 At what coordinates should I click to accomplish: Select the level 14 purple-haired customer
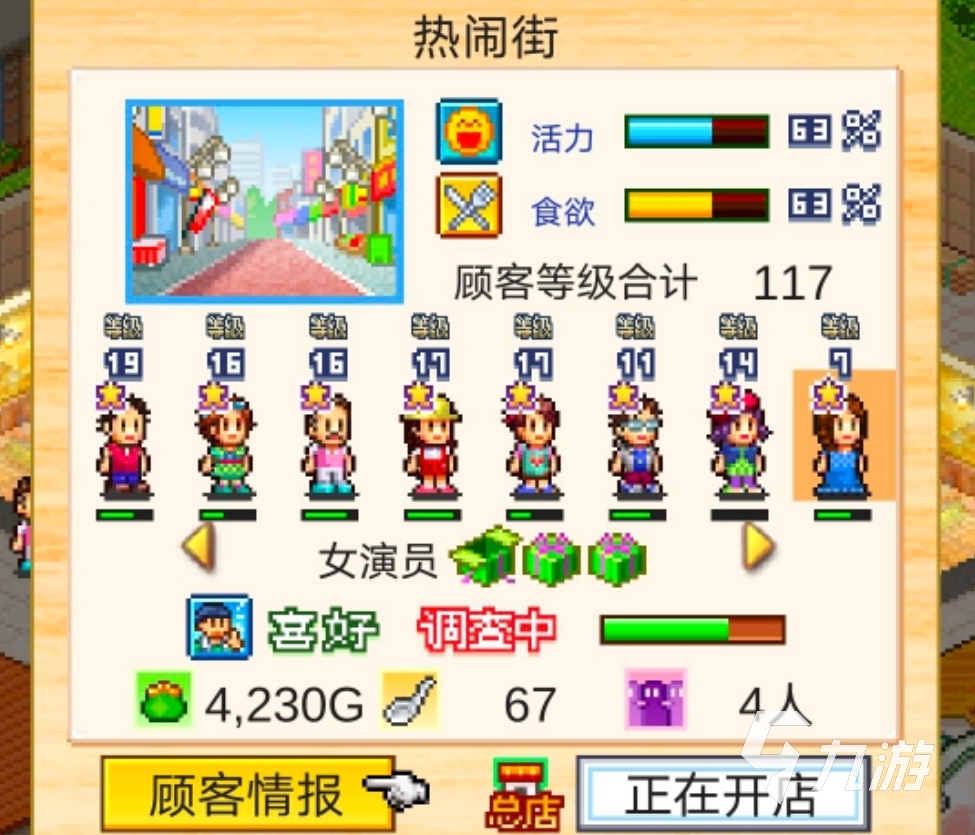(x=739, y=445)
